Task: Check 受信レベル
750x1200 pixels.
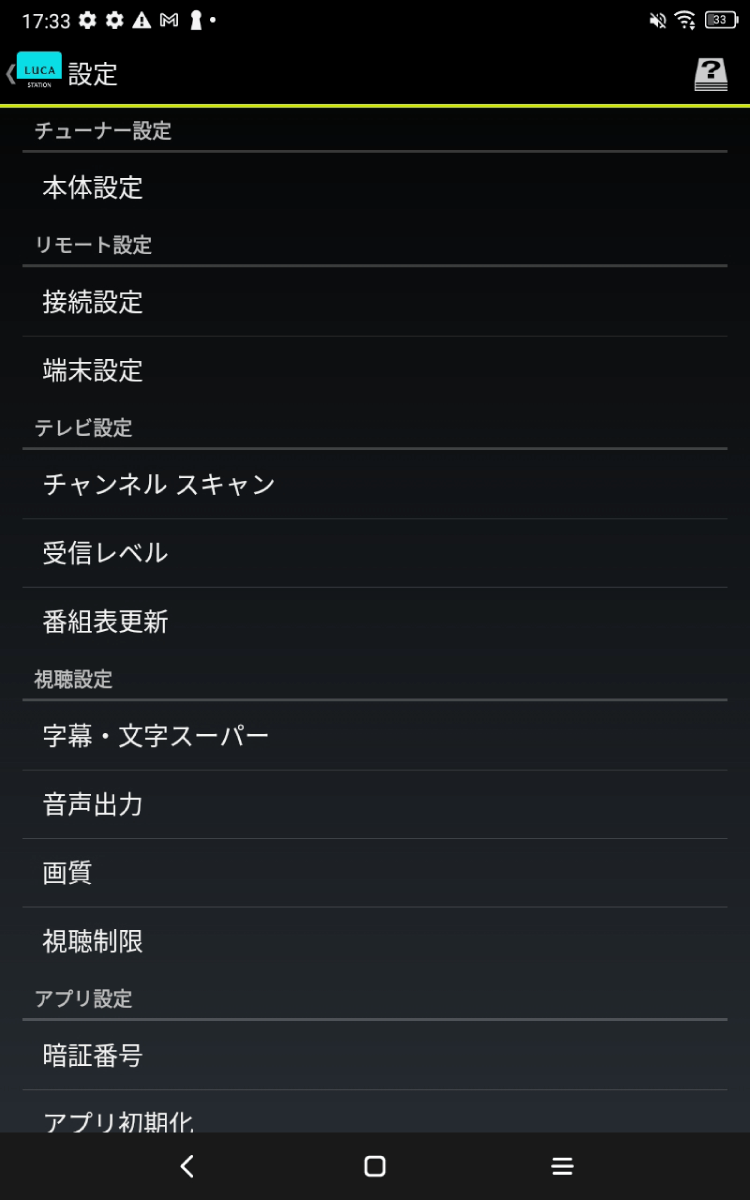Action: [374, 553]
